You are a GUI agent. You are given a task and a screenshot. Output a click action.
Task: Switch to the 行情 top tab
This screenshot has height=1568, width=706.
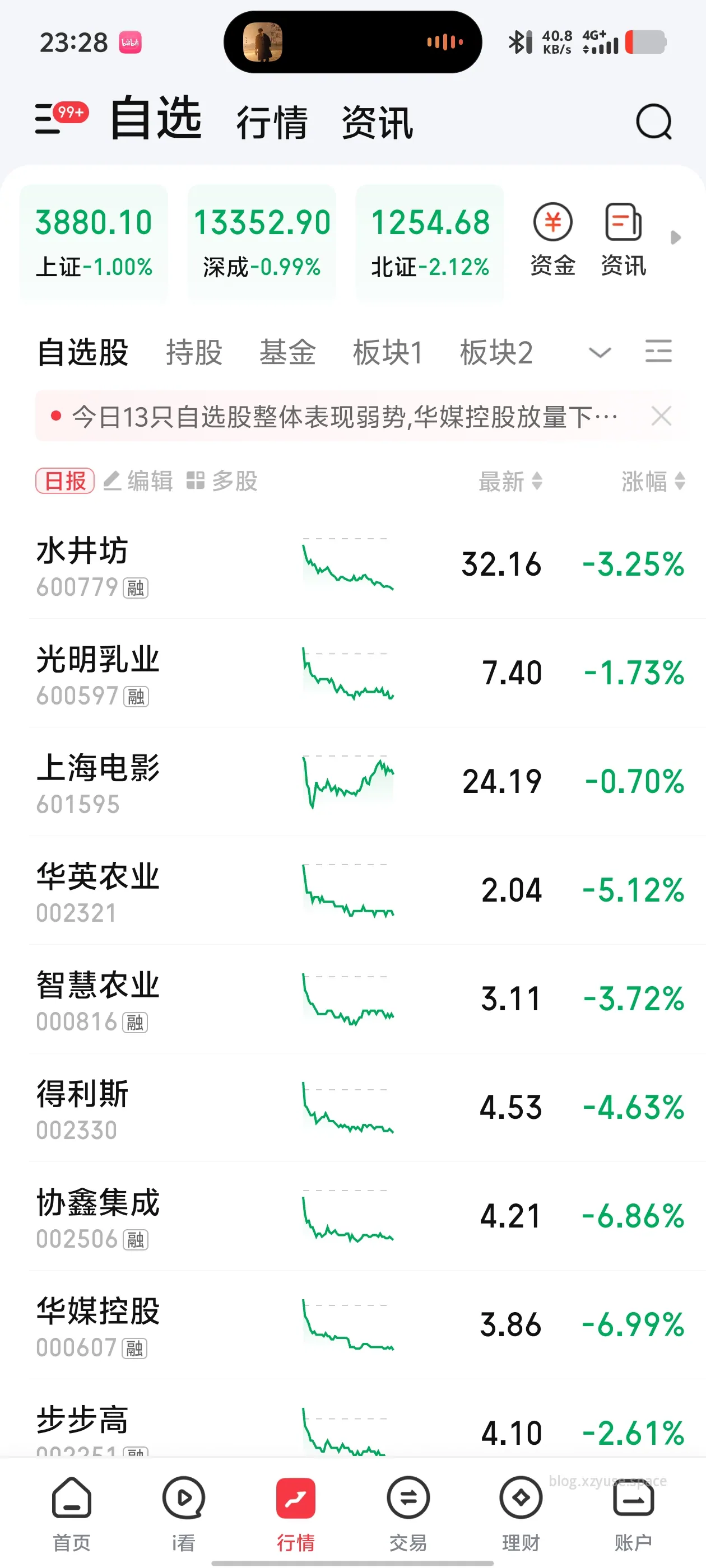point(272,122)
